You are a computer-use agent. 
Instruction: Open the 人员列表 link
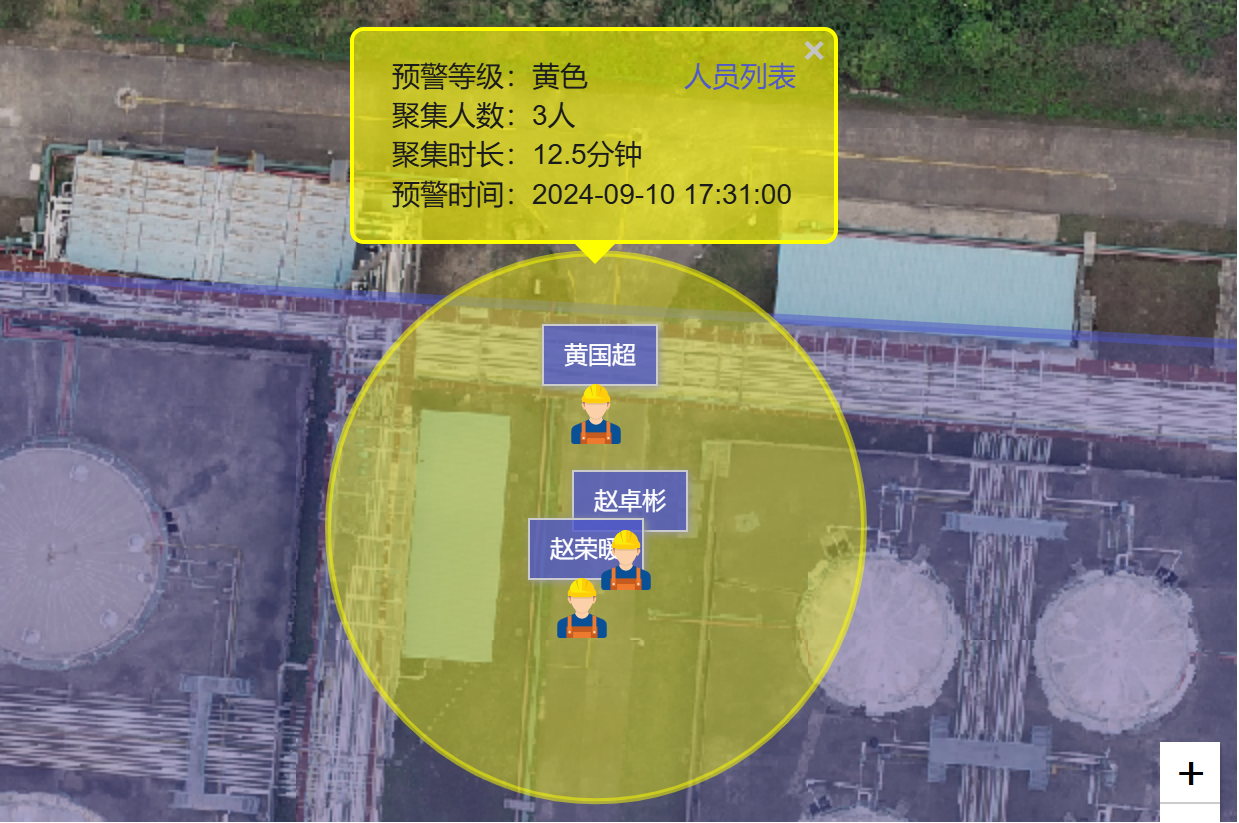tap(739, 77)
